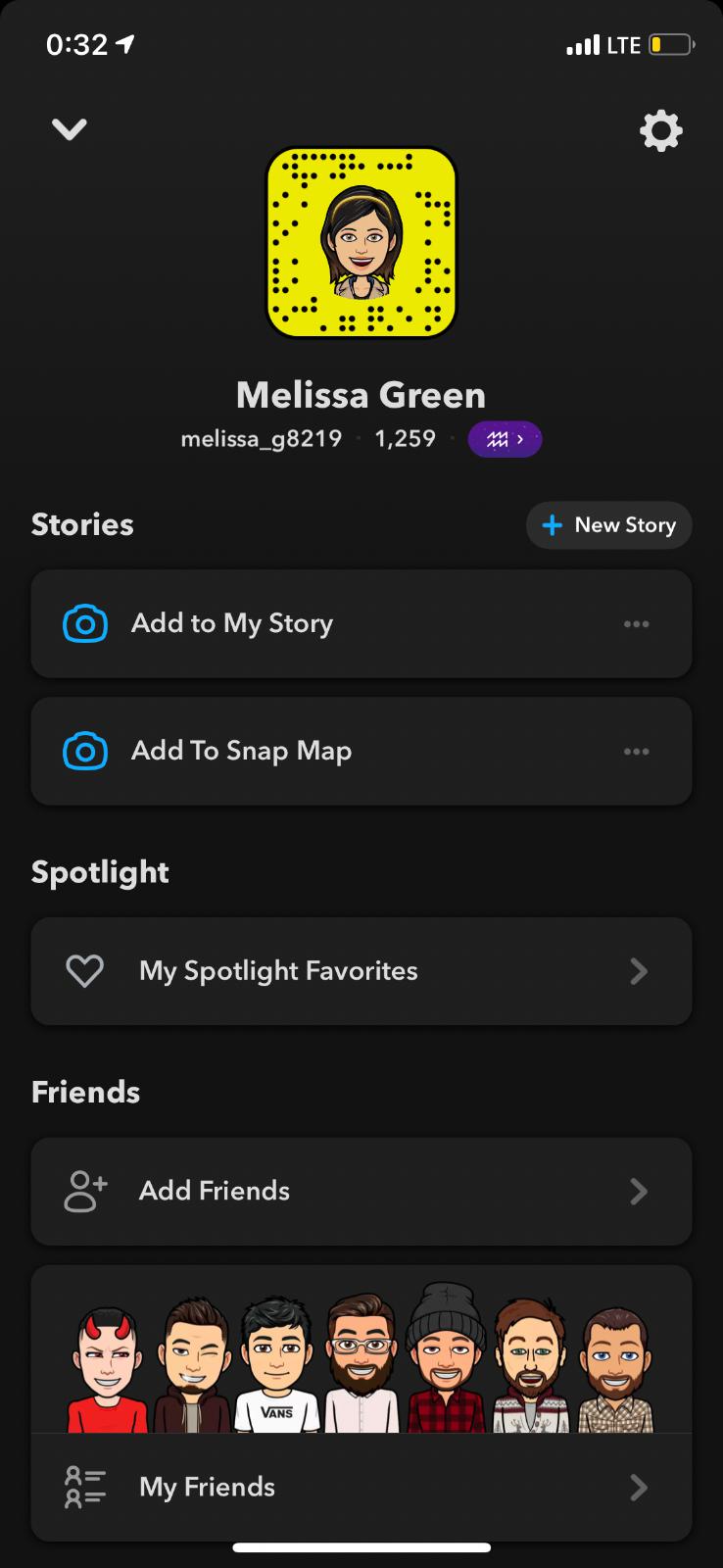Open options for Add To Snap Map
The image size is (723, 1568).
point(637,752)
